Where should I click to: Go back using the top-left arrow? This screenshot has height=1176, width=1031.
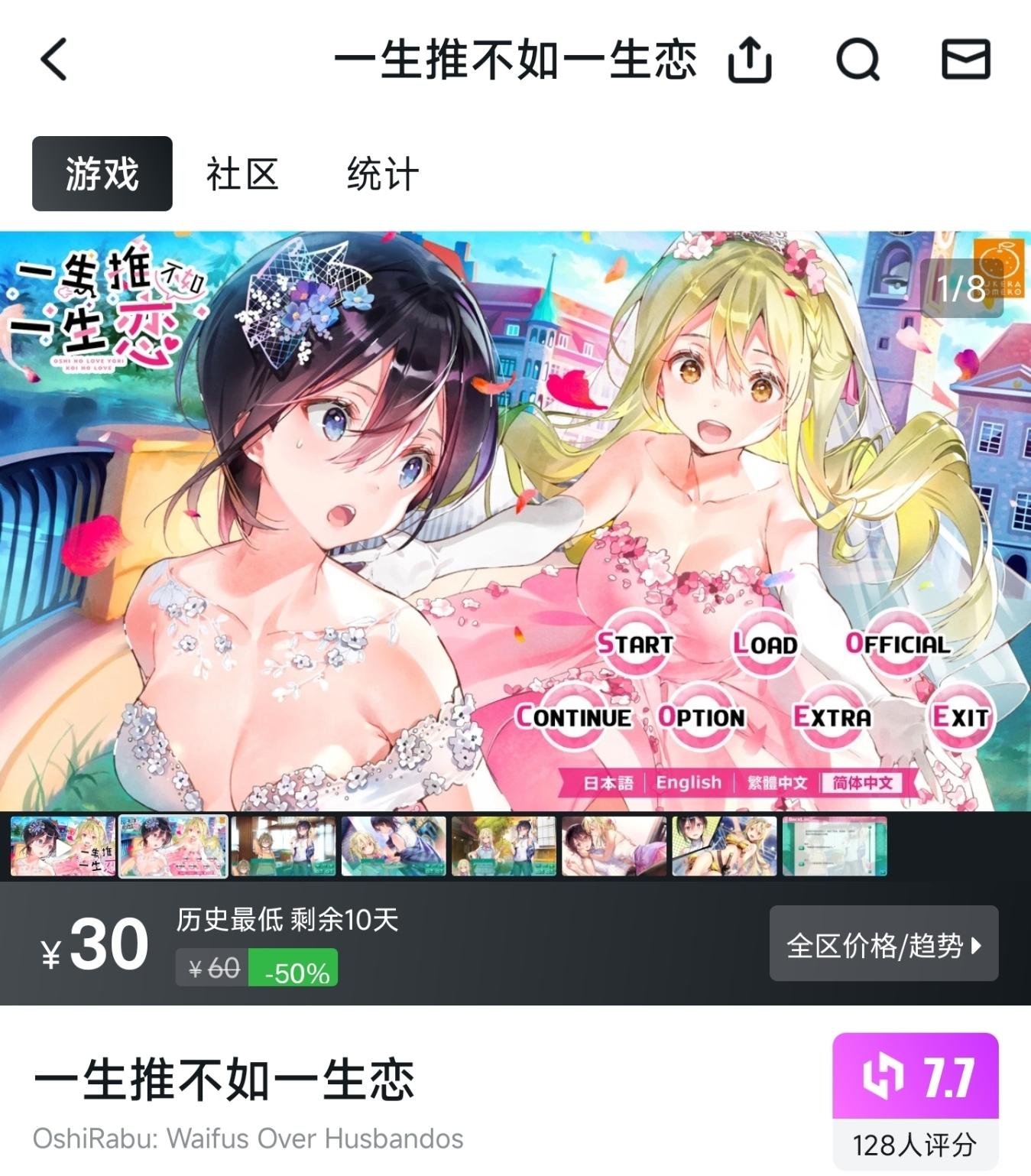[x=53, y=60]
